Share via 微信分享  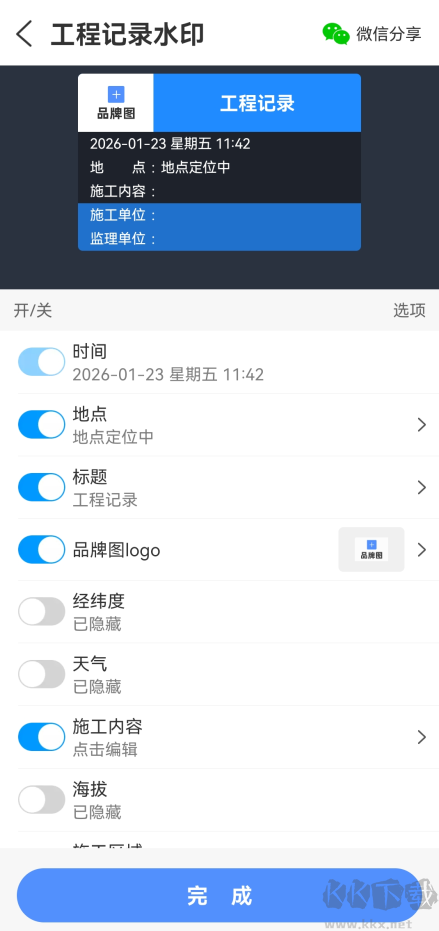[372, 33]
